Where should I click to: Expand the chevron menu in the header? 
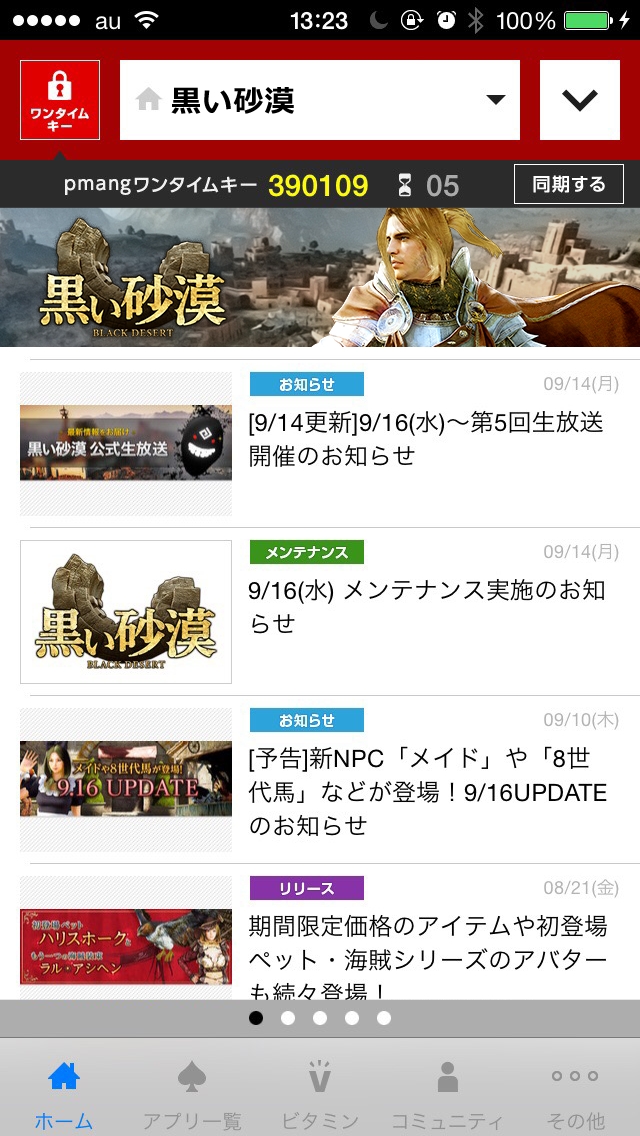pyautogui.click(x=580, y=100)
